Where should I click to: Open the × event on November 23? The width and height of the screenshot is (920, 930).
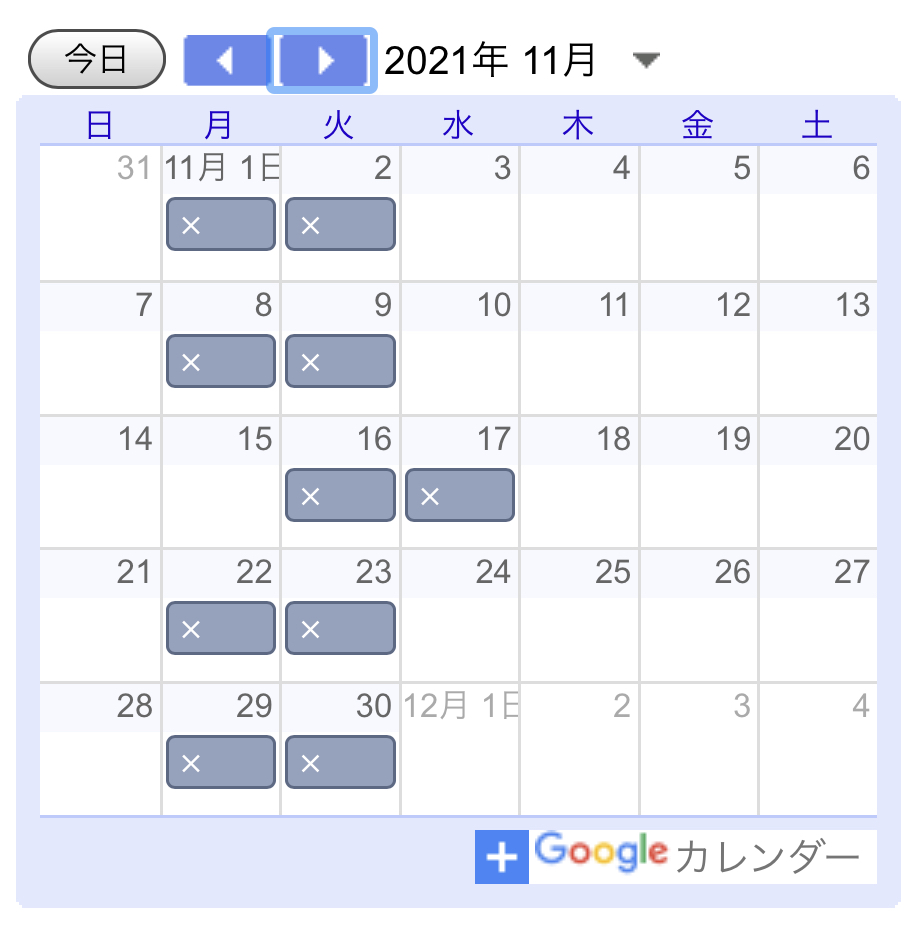pyautogui.click(x=340, y=628)
